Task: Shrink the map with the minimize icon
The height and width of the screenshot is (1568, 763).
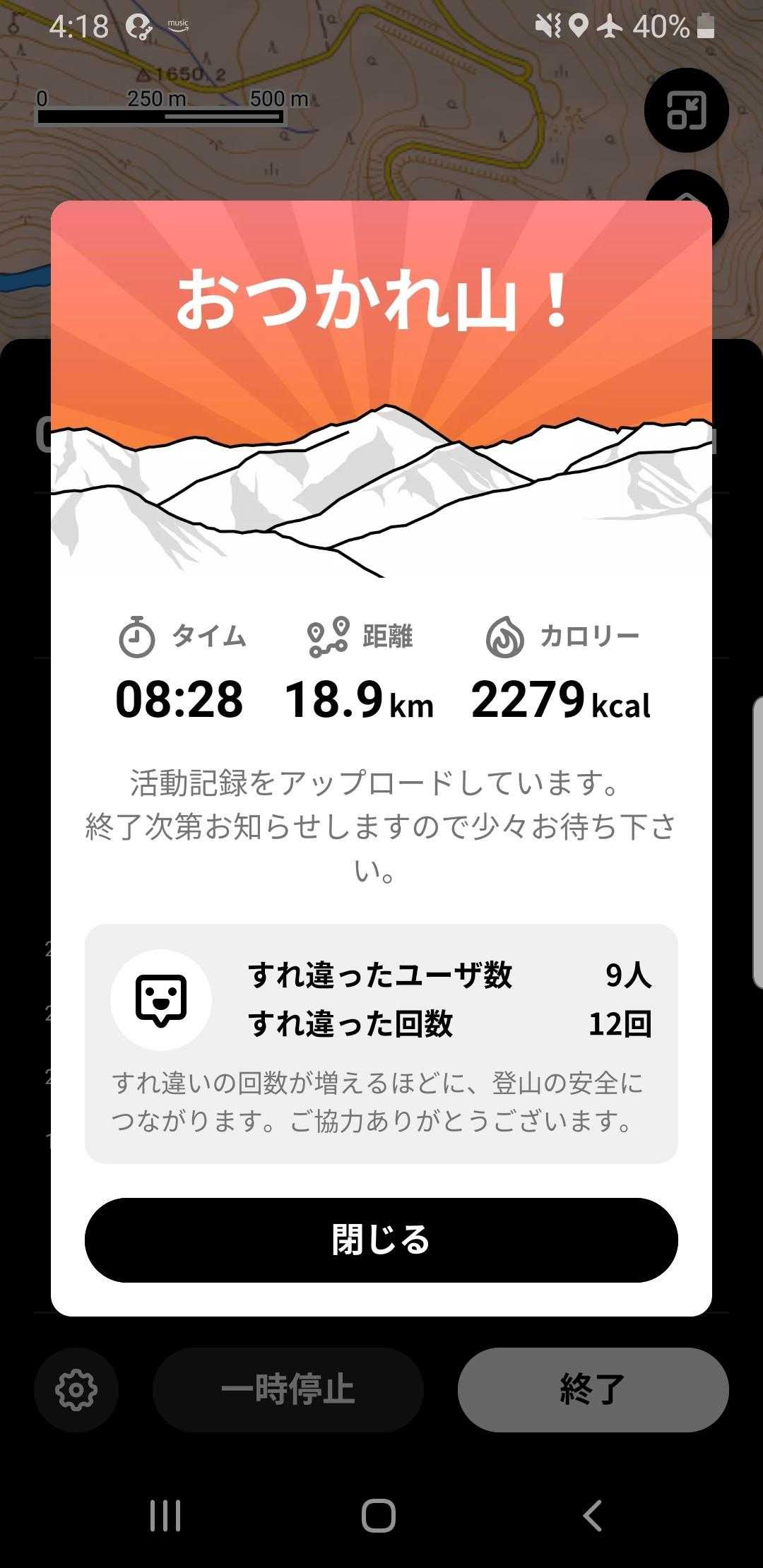Action: click(686, 110)
